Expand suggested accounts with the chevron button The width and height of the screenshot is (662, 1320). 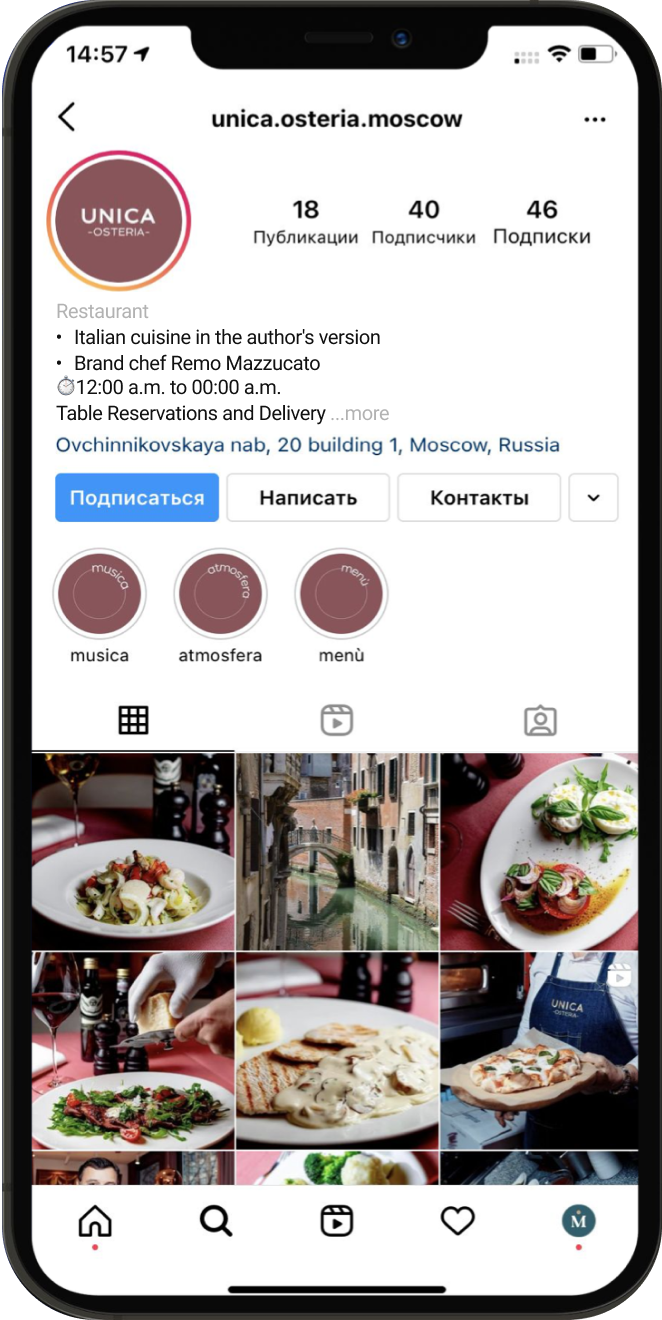point(593,498)
